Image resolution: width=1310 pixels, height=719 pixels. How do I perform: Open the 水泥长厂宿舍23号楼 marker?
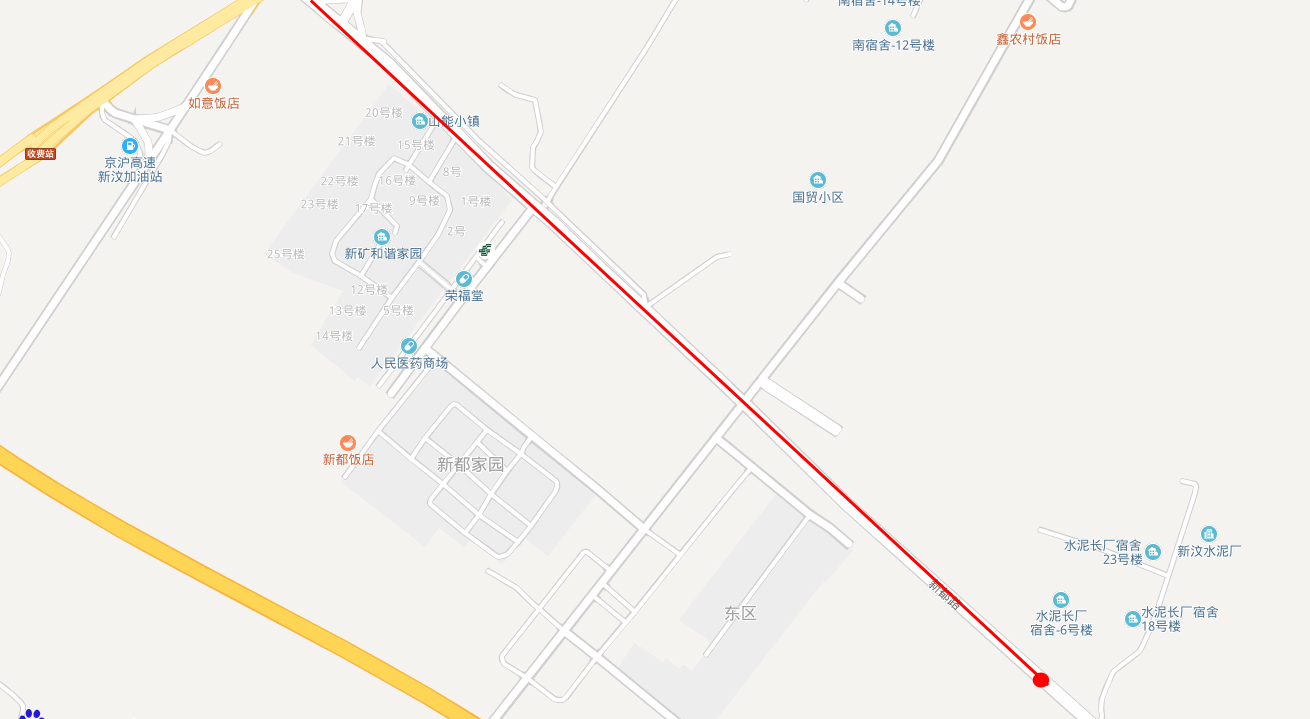tap(1153, 552)
